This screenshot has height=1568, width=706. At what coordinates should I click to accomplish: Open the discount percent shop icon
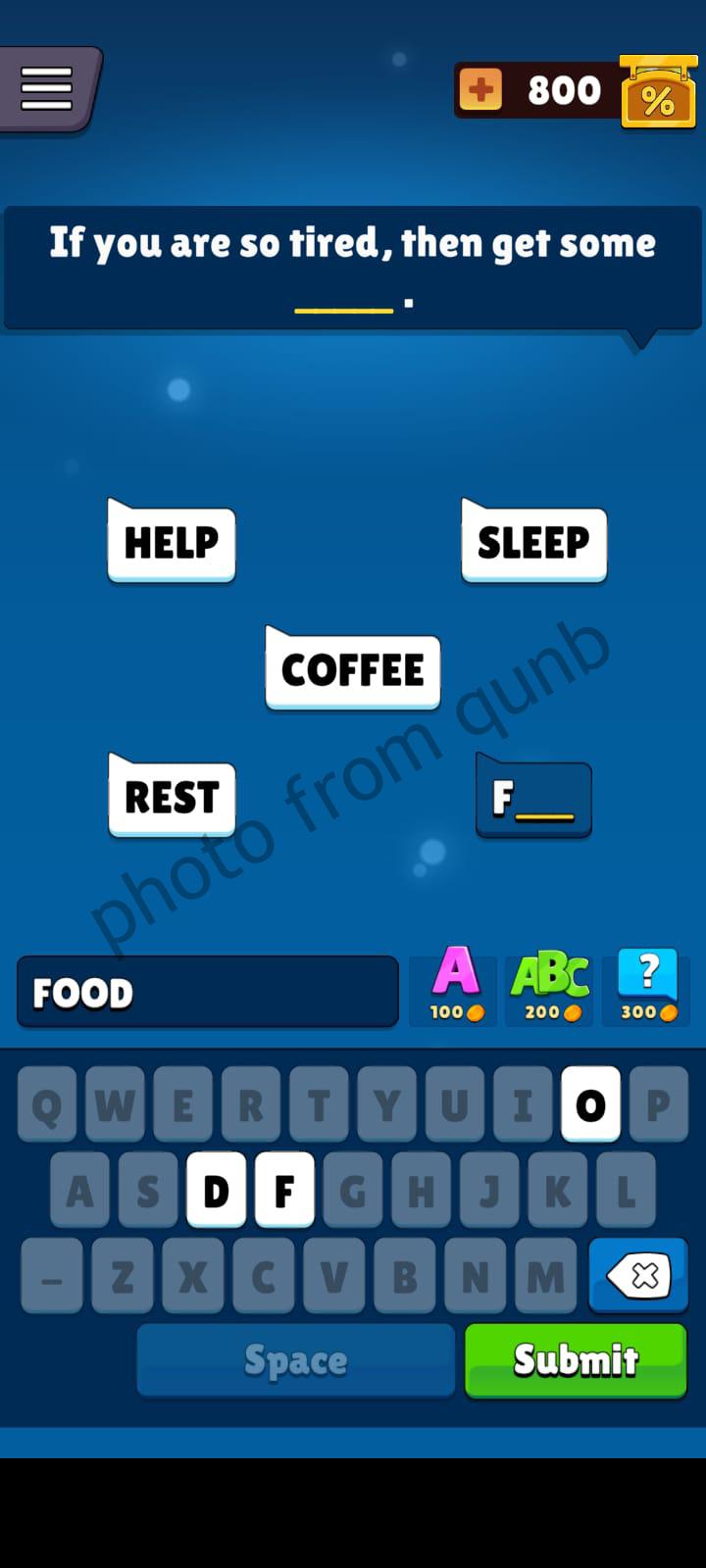pyautogui.click(x=659, y=93)
